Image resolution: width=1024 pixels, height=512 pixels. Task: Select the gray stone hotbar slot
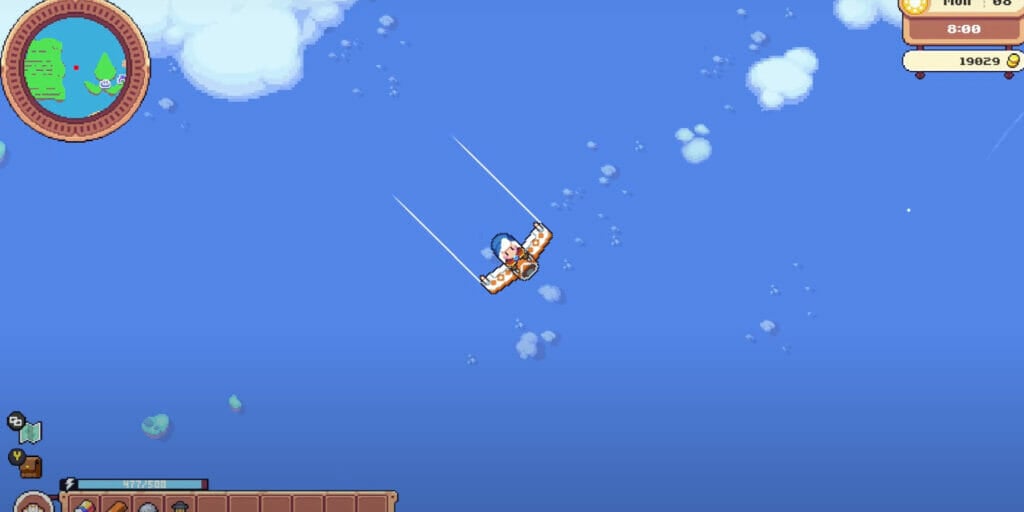click(148, 506)
